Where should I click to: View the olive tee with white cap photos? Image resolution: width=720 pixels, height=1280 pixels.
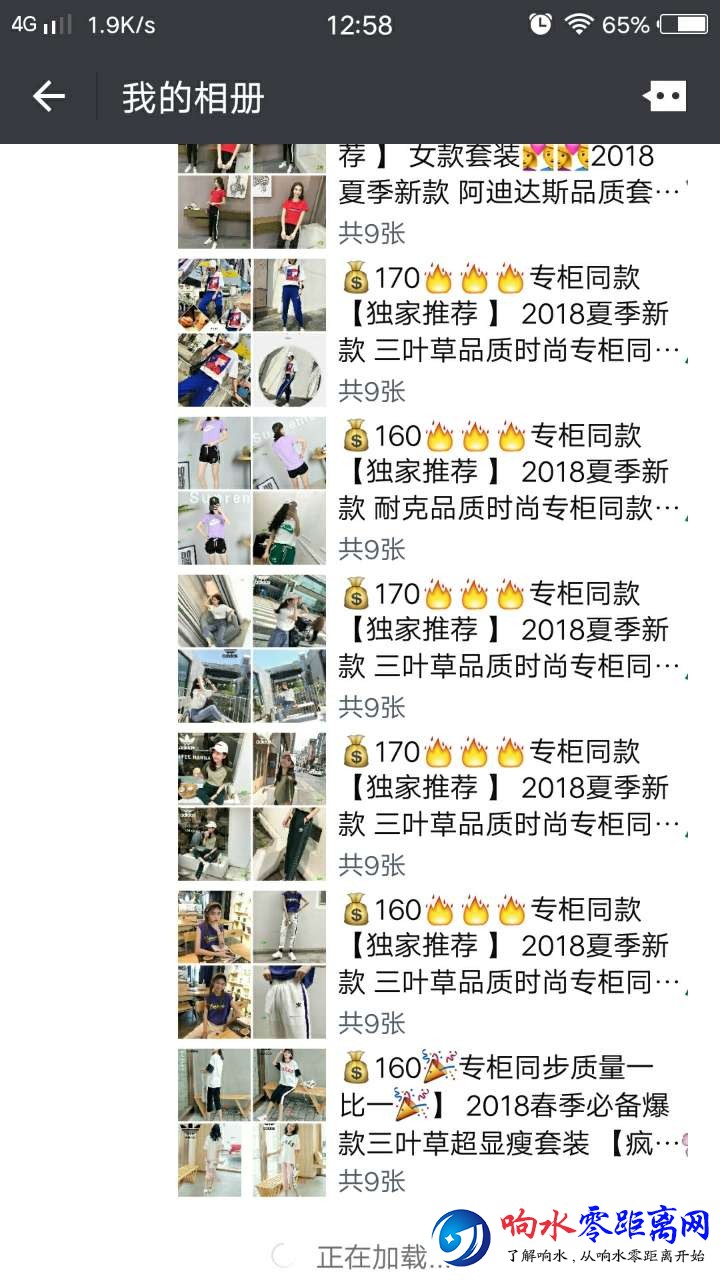coord(252,806)
